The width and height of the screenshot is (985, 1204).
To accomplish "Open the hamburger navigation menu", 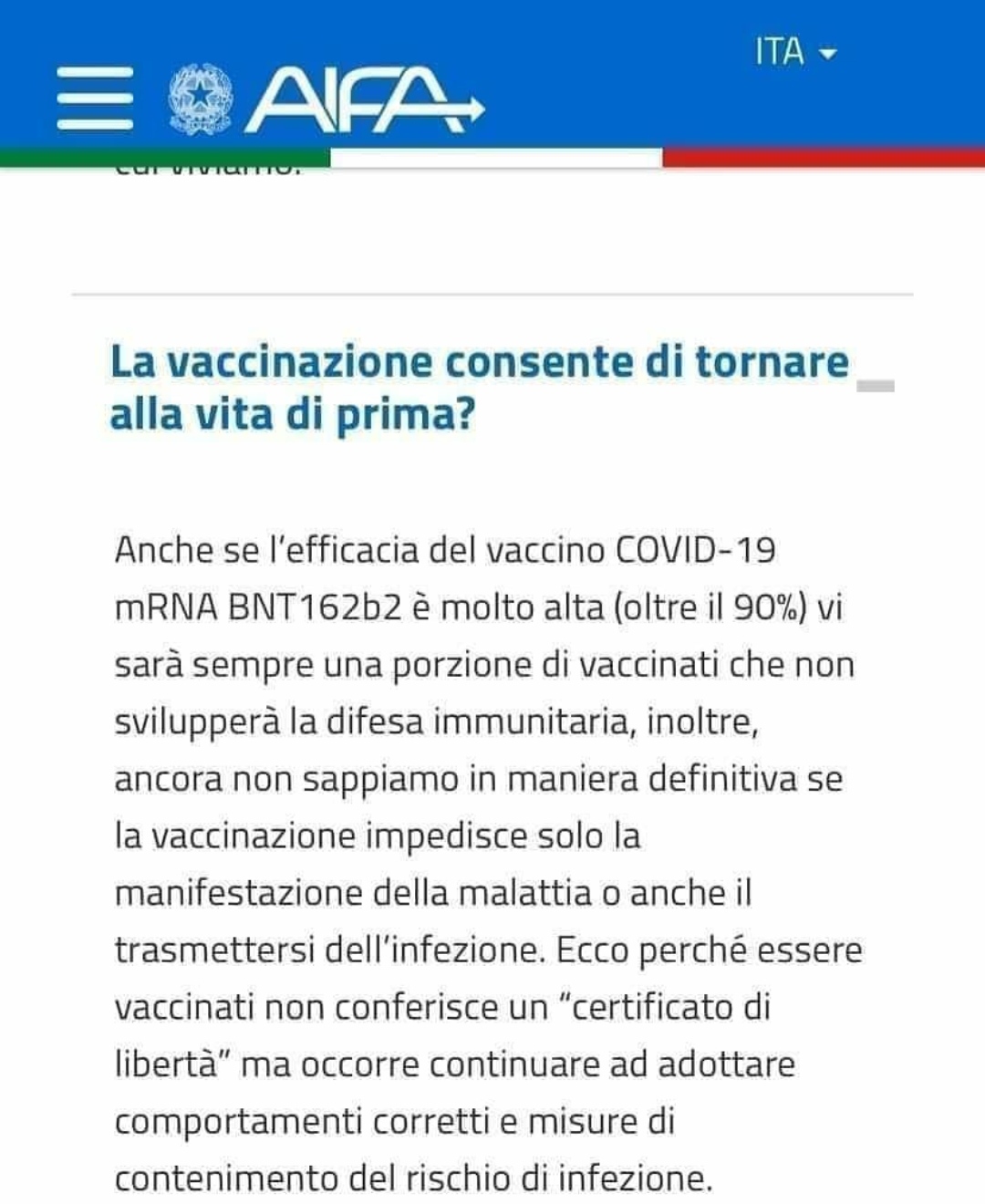I will 95,98.
